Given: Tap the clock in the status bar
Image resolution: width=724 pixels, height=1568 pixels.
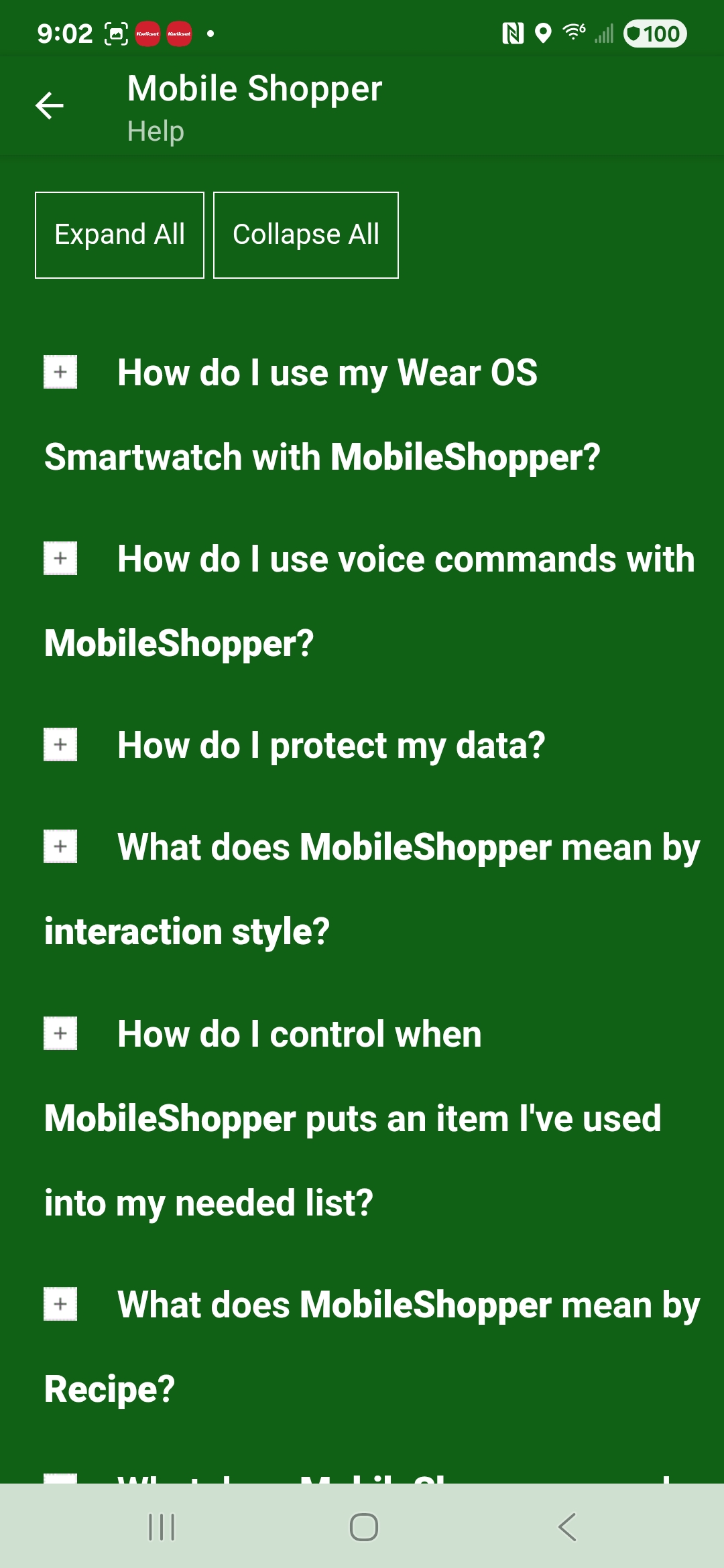Looking at the screenshot, I should pyautogui.click(x=65, y=31).
